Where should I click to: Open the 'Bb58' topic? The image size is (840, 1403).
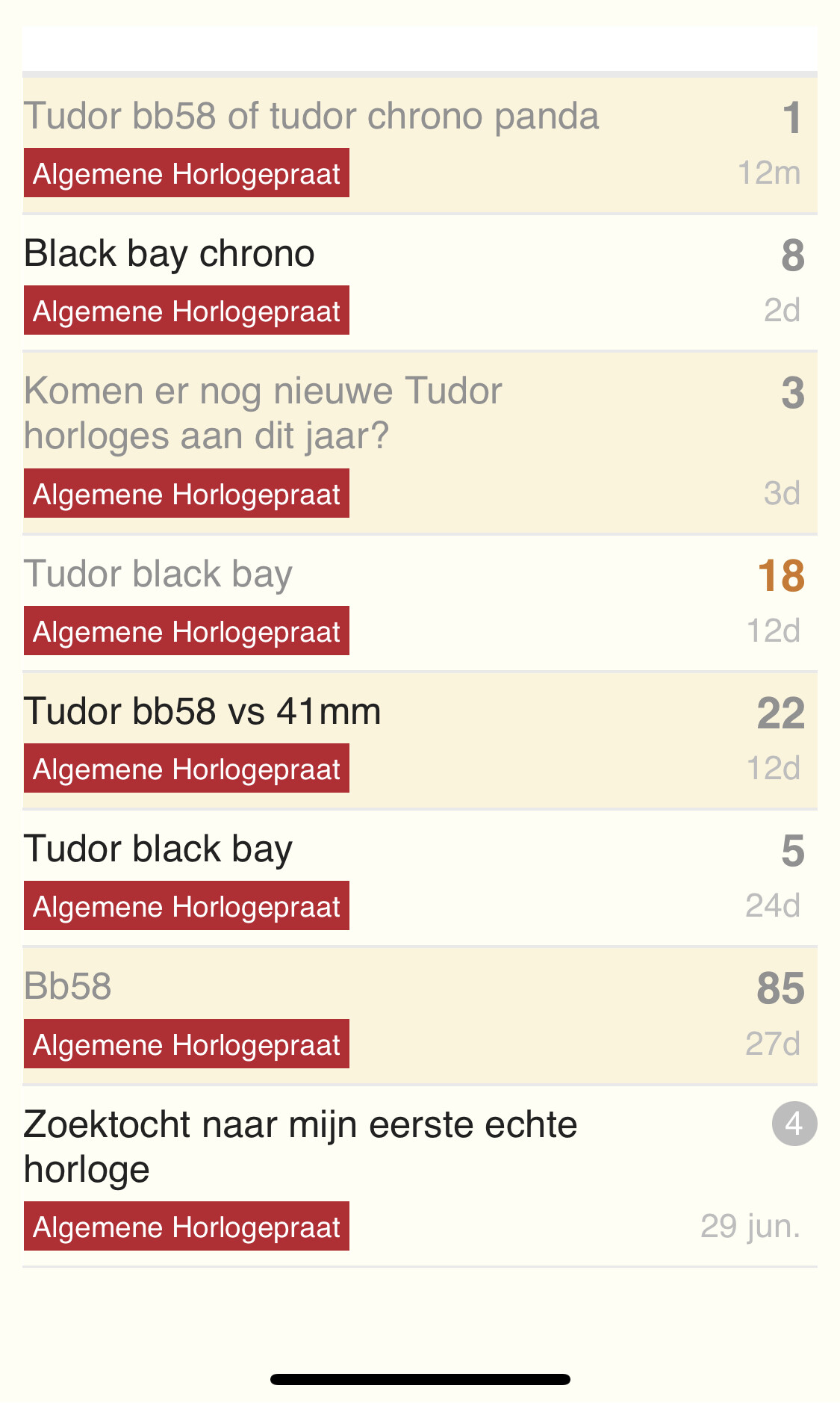pyautogui.click(x=68, y=986)
